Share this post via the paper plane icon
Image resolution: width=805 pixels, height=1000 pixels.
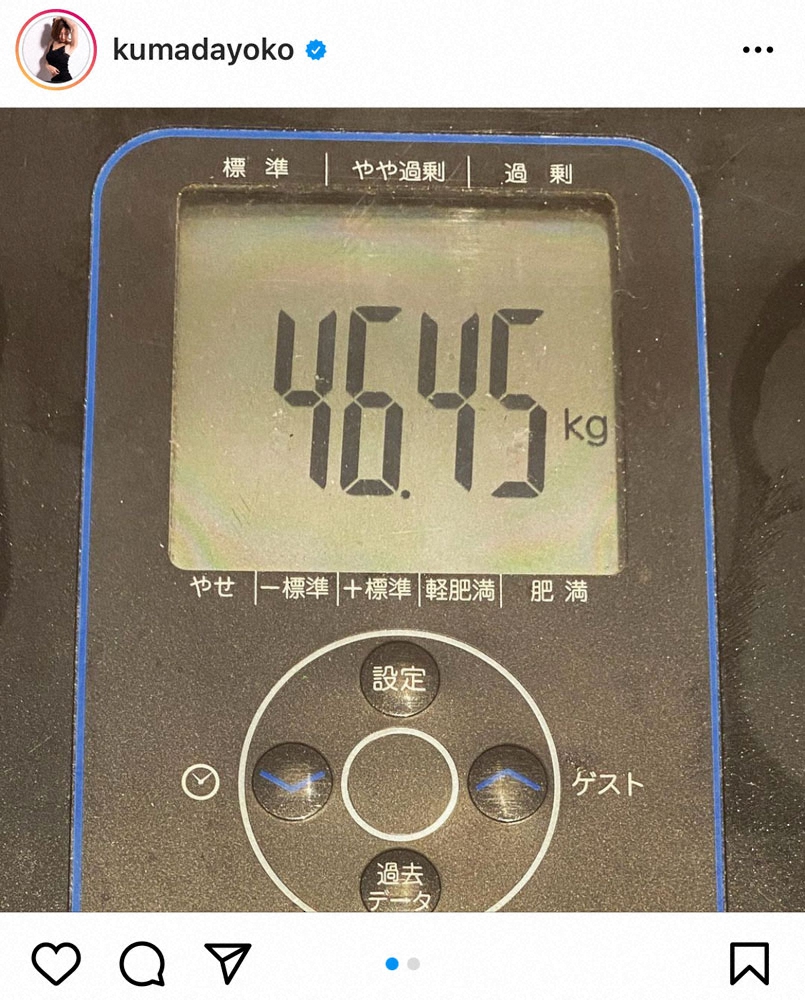pos(227,963)
